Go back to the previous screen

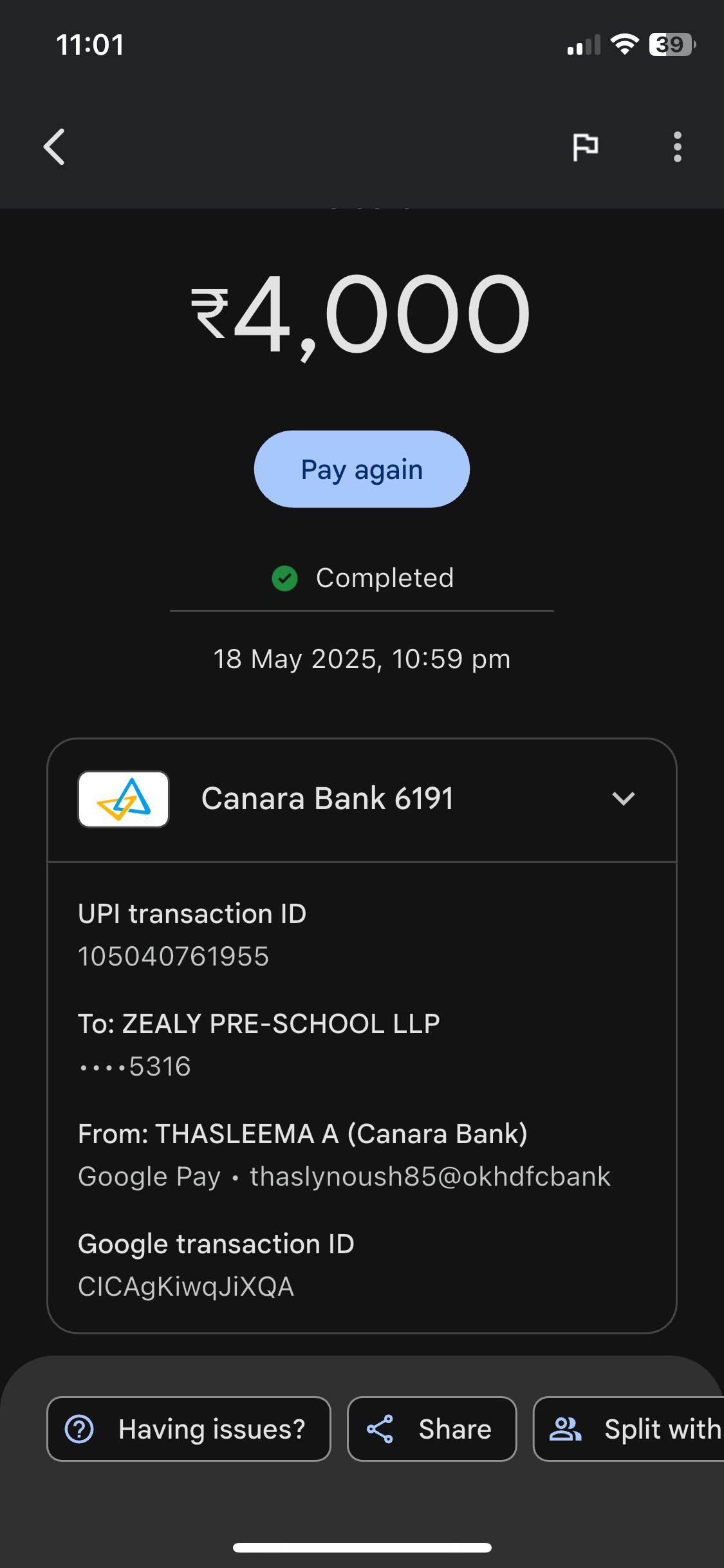click(x=55, y=147)
